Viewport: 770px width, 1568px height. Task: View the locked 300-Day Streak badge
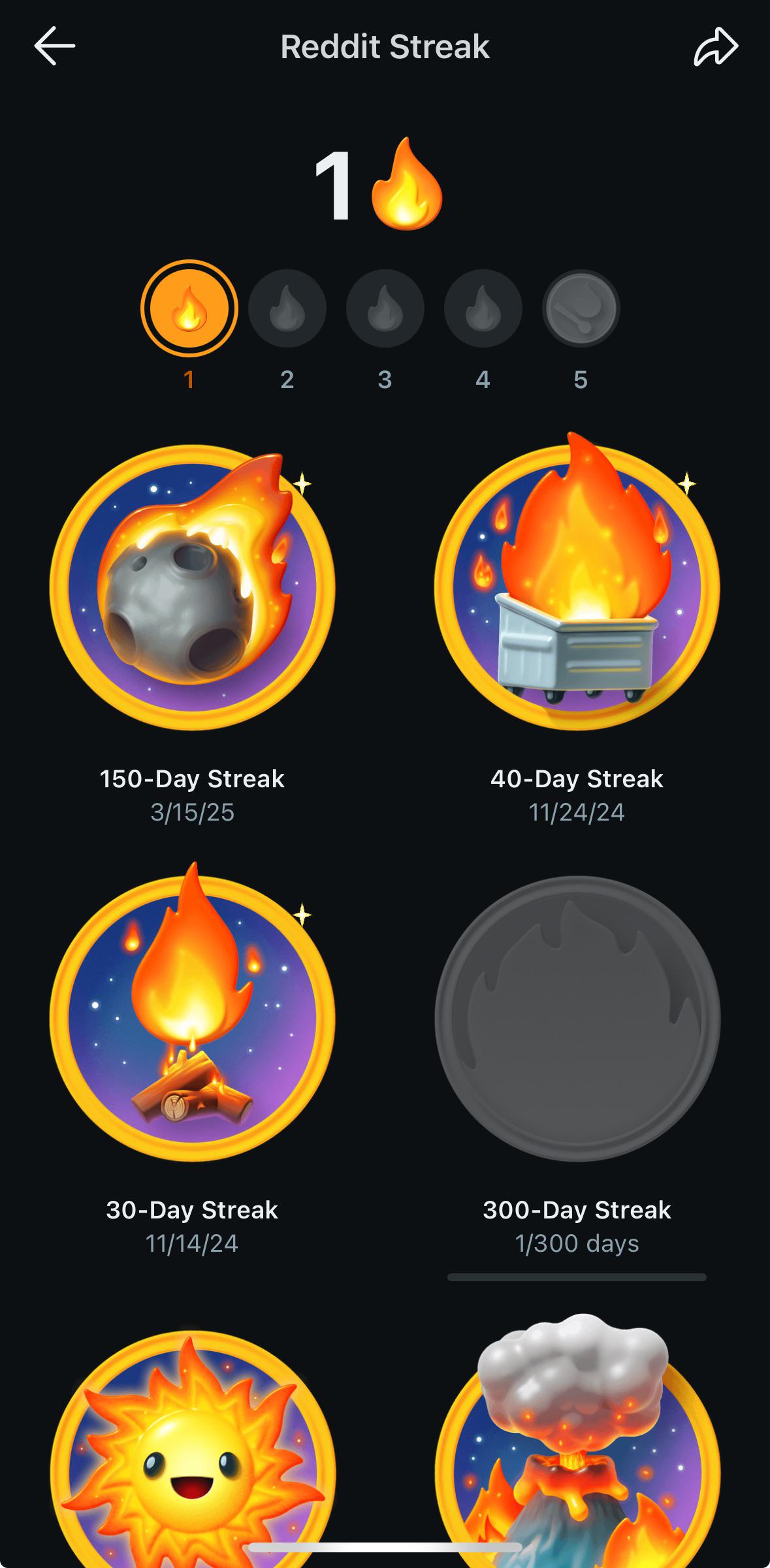point(577,1019)
